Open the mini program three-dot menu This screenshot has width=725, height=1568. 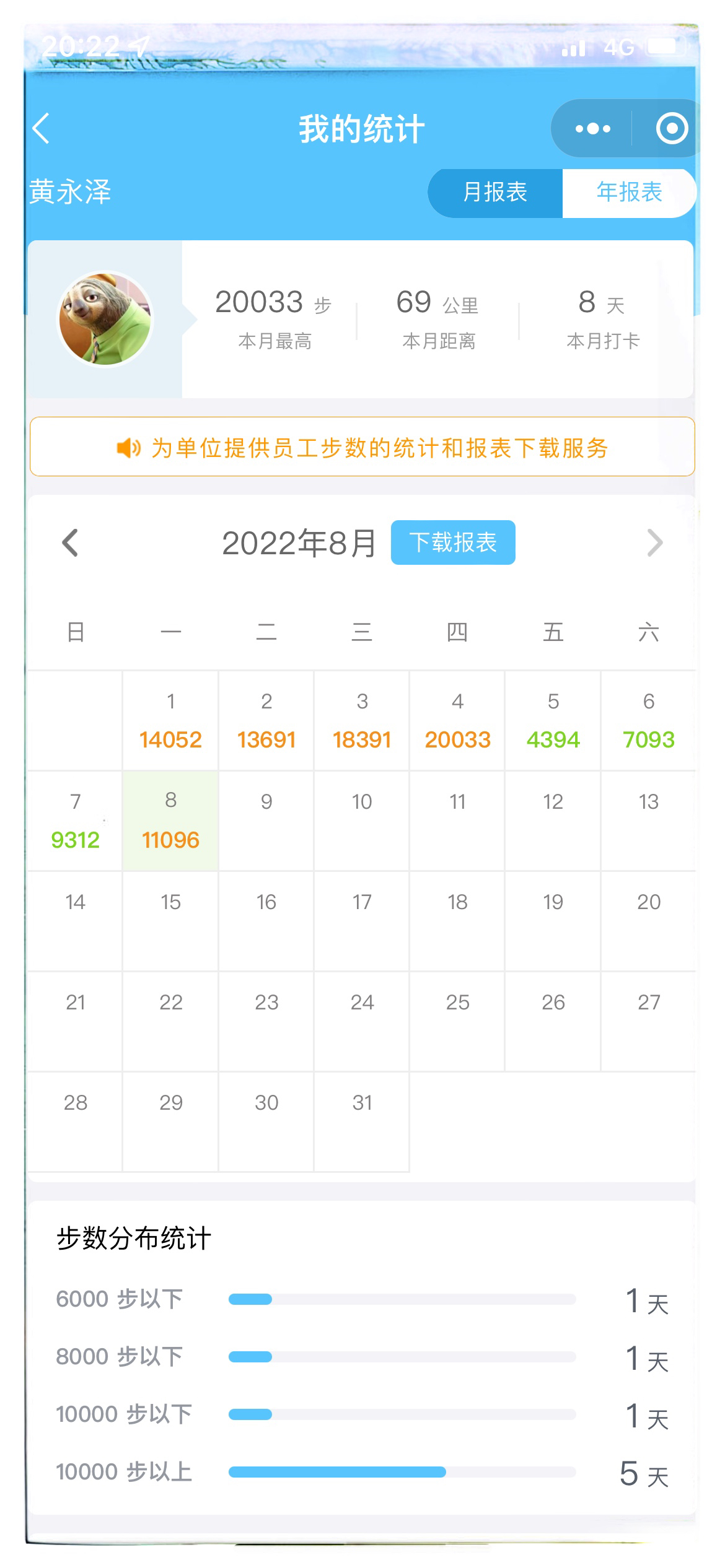pos(592,129)
